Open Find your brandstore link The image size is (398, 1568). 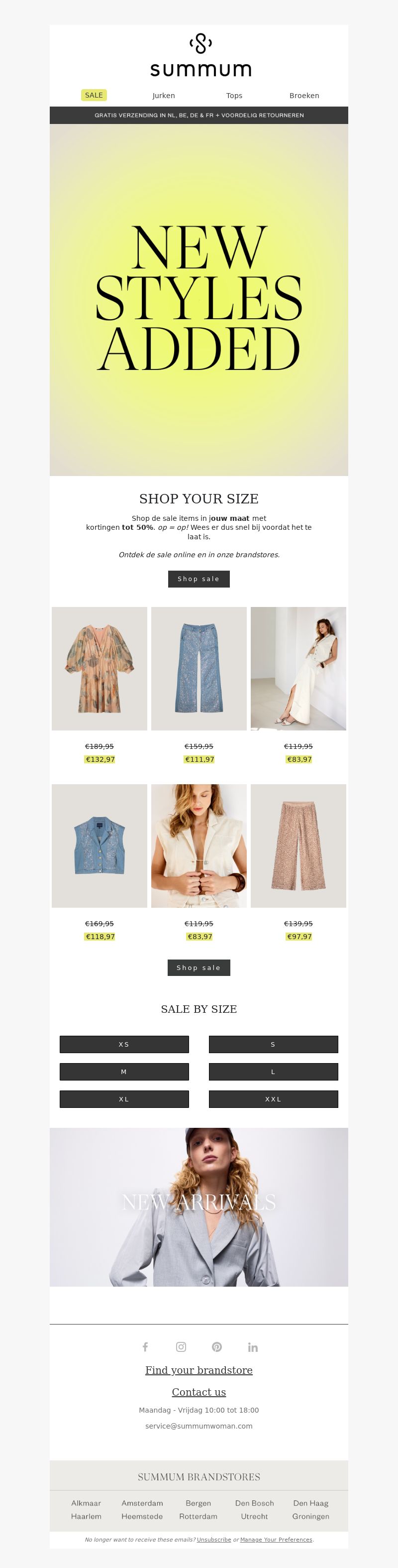pyautogui.click(x=199, y=1370)
